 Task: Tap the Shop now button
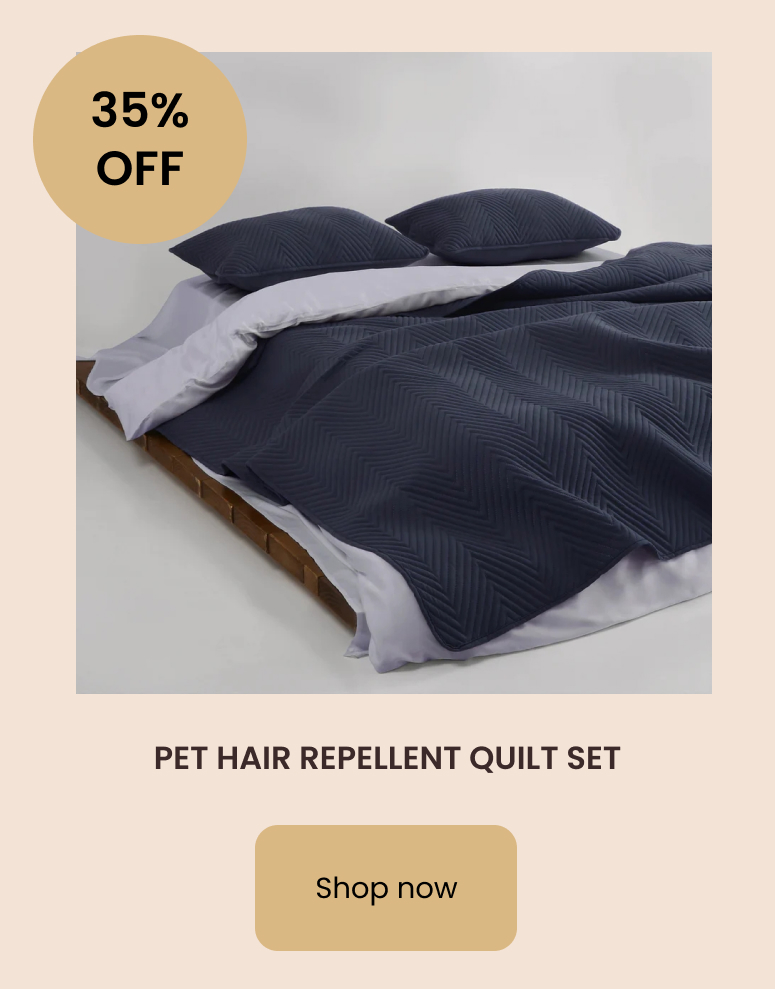click(386, 887)
